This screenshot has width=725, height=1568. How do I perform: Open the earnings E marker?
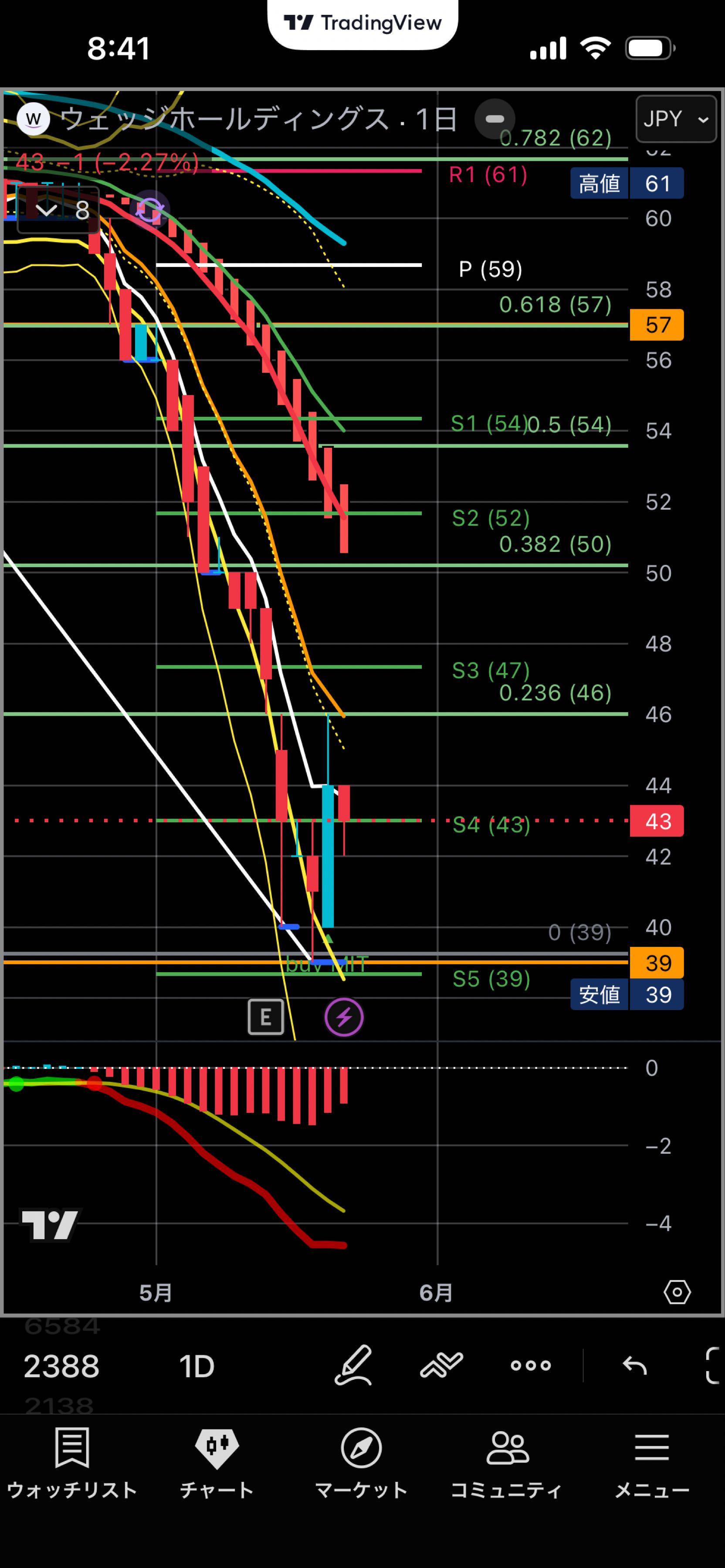265,1017
